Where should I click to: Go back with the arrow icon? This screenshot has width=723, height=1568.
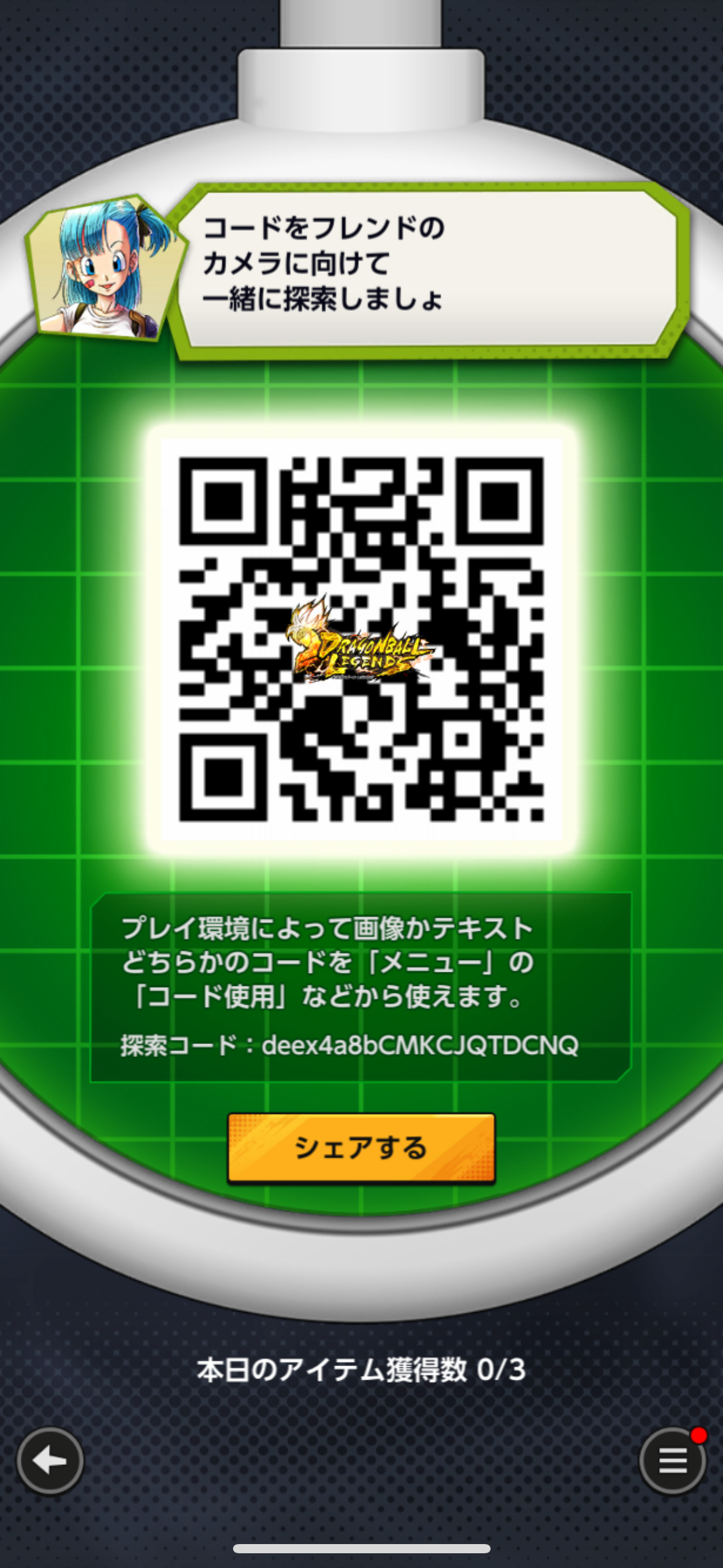pyautogui.click(x=50, y=1461)
